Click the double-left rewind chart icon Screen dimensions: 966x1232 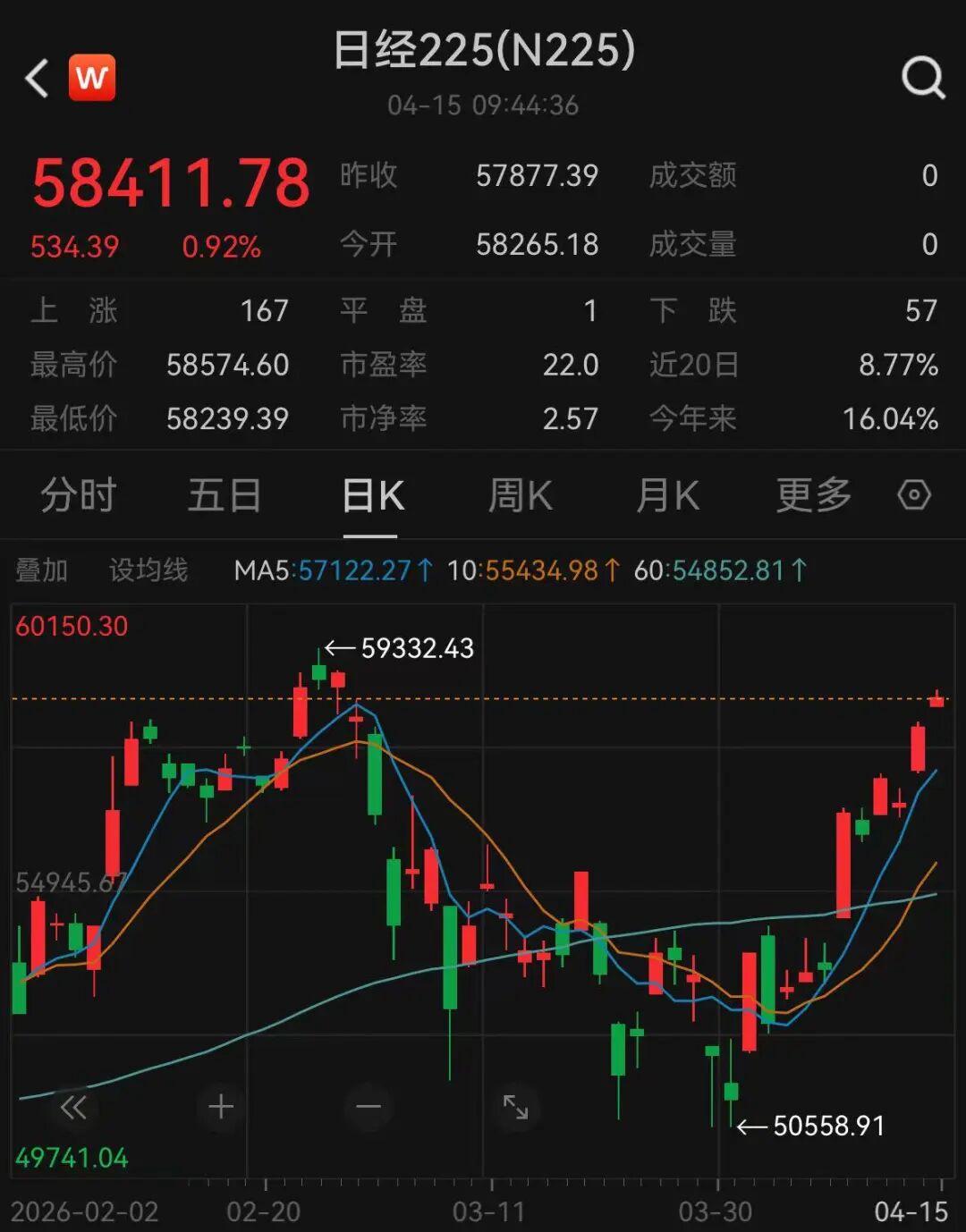tap(75, 1106)
